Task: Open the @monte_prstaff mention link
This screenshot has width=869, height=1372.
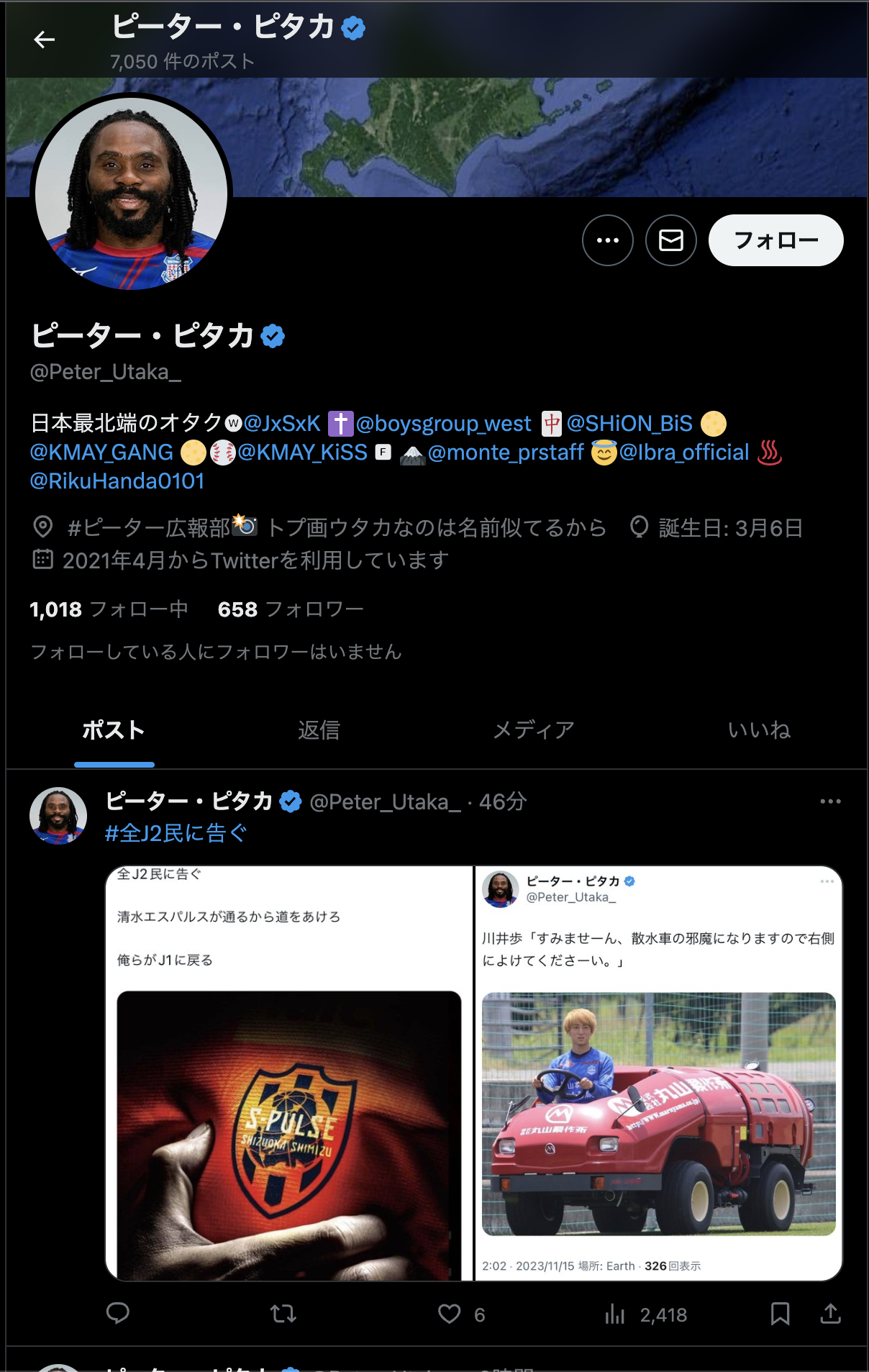Action: 506,452
